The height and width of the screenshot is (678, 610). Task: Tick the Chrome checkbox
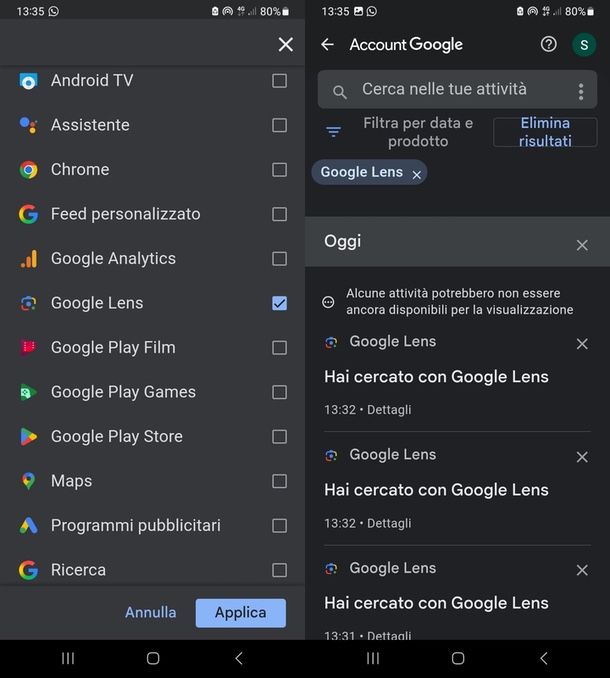click(279, 170)
